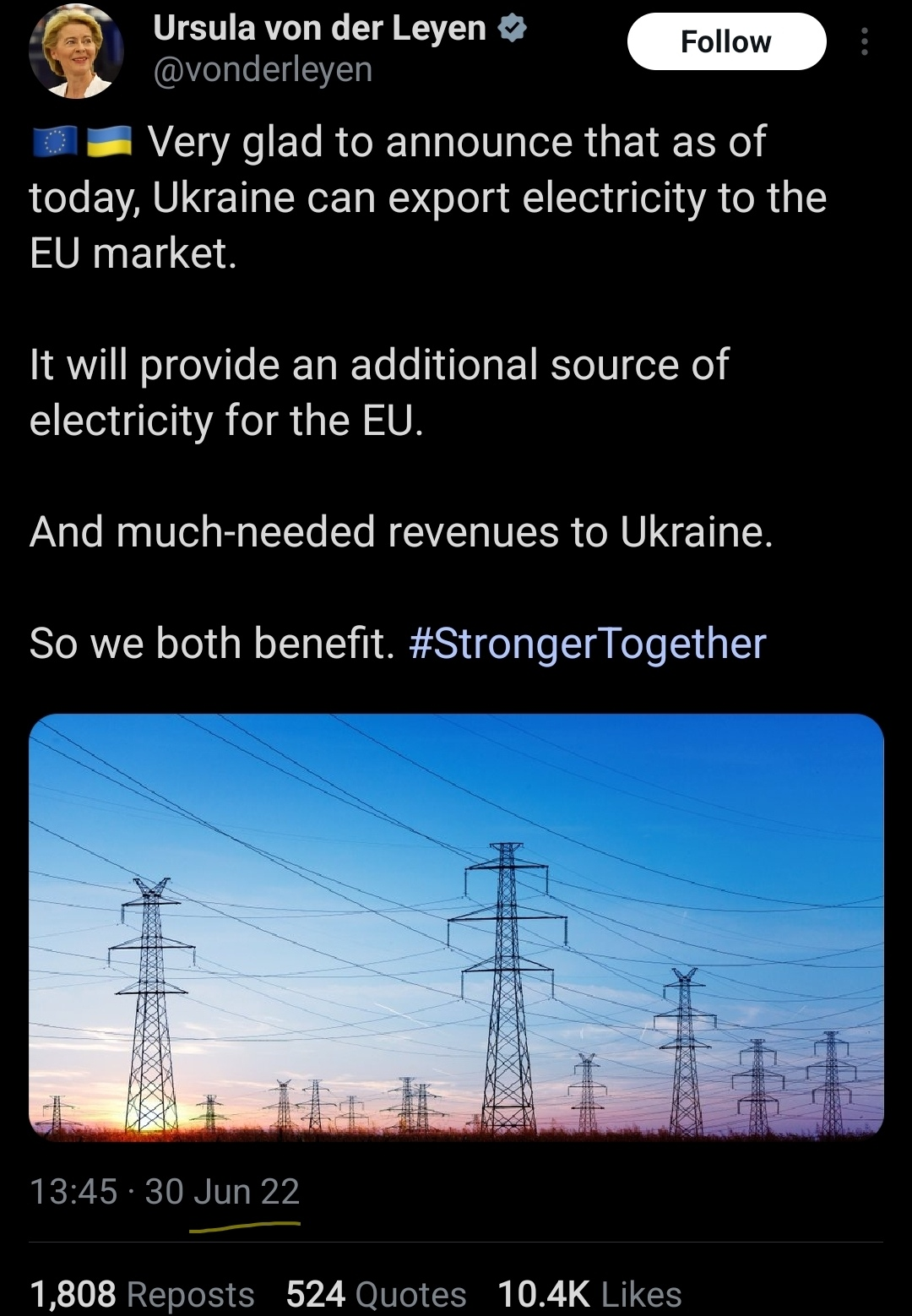The image size is (912, 1316).
Task: View the 1,808 Reposts list
Action: coord(142,1293)
